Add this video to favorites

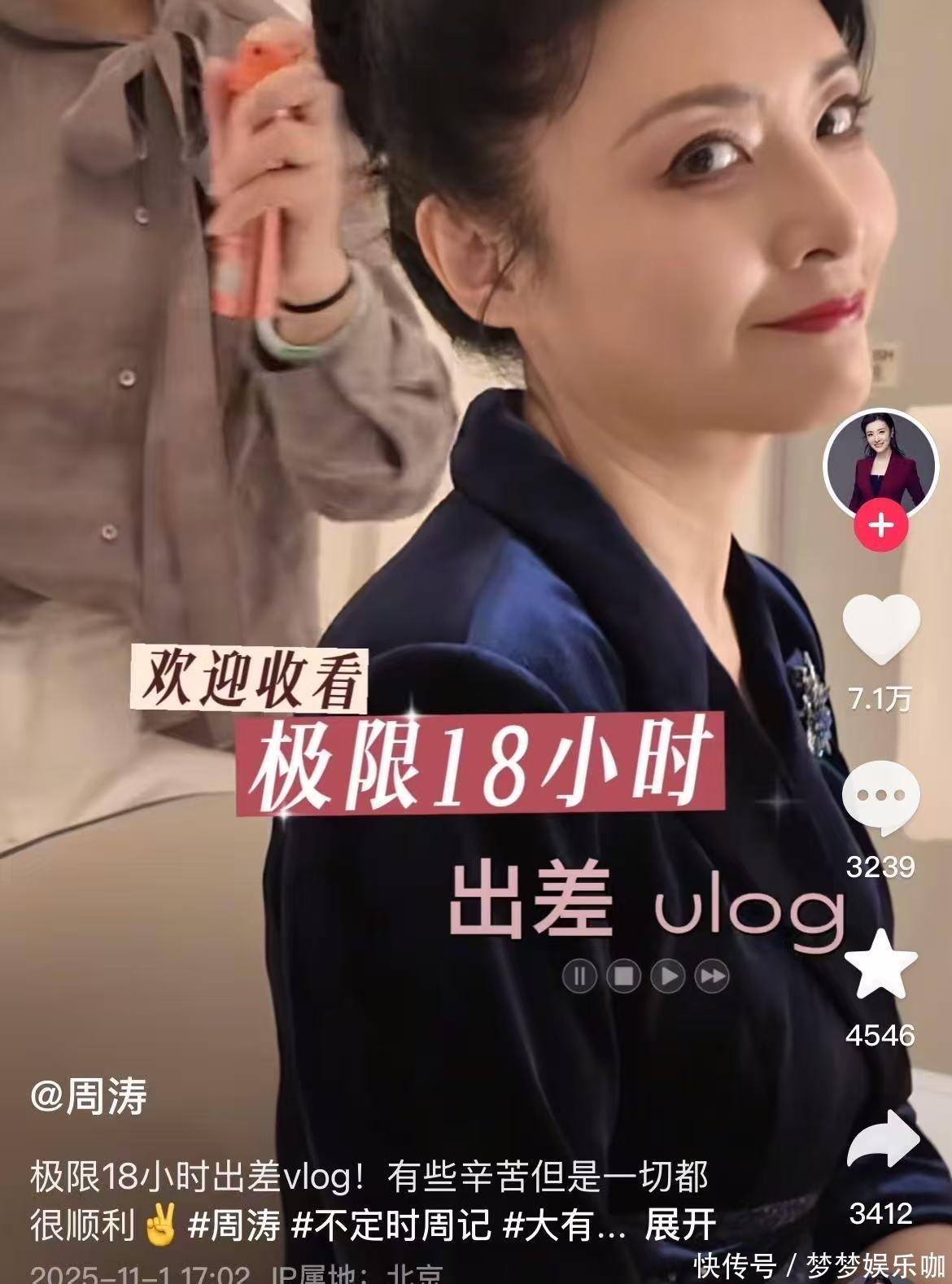tap(880, 967)
